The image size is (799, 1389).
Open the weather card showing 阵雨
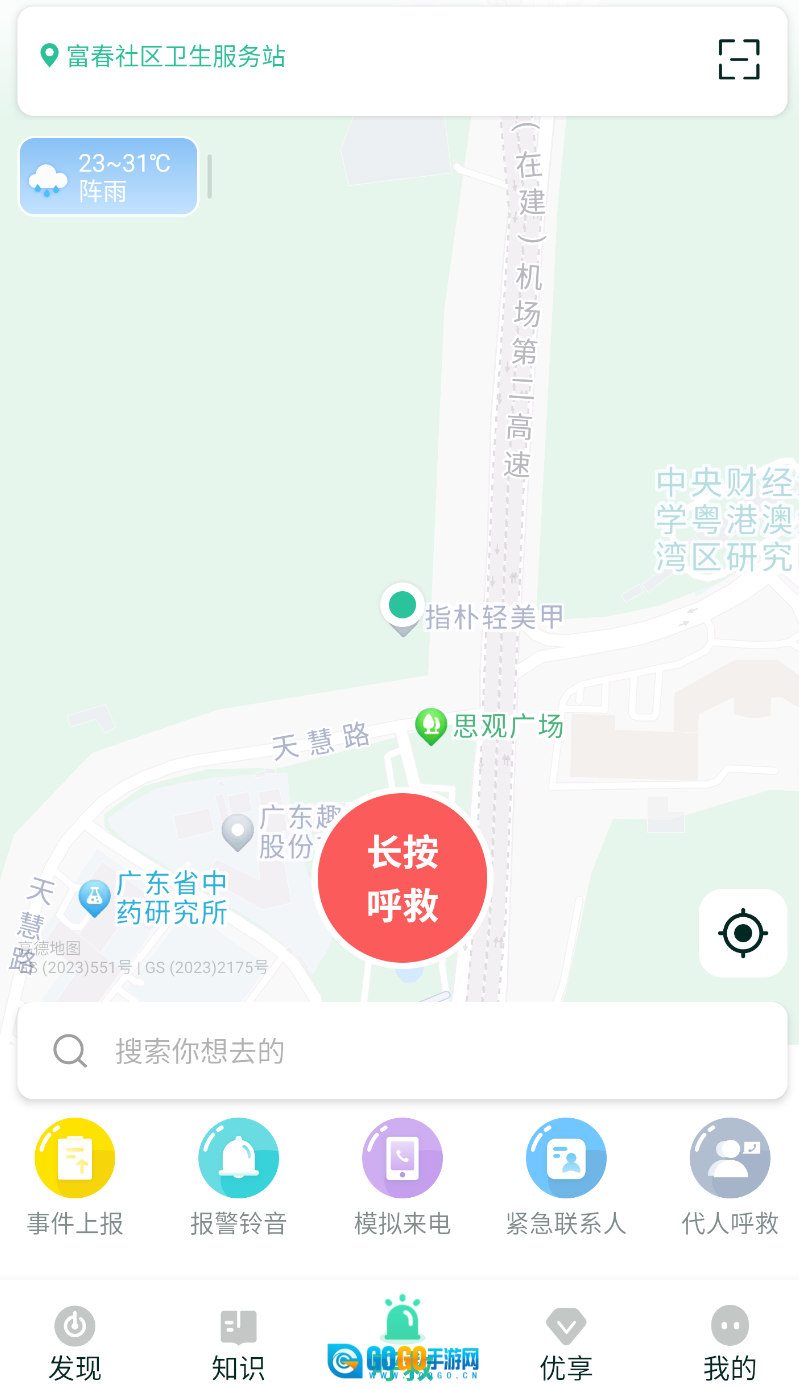click(108, 176)
